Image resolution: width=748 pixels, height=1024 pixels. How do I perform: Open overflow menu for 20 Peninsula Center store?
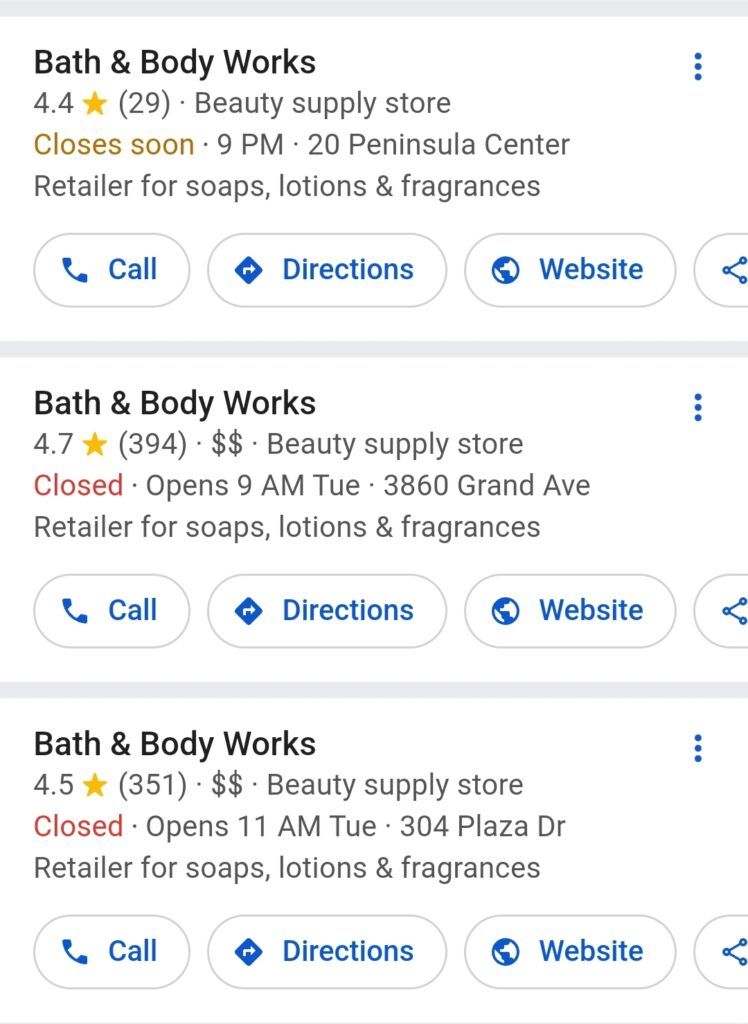click(x=698, y=67)
